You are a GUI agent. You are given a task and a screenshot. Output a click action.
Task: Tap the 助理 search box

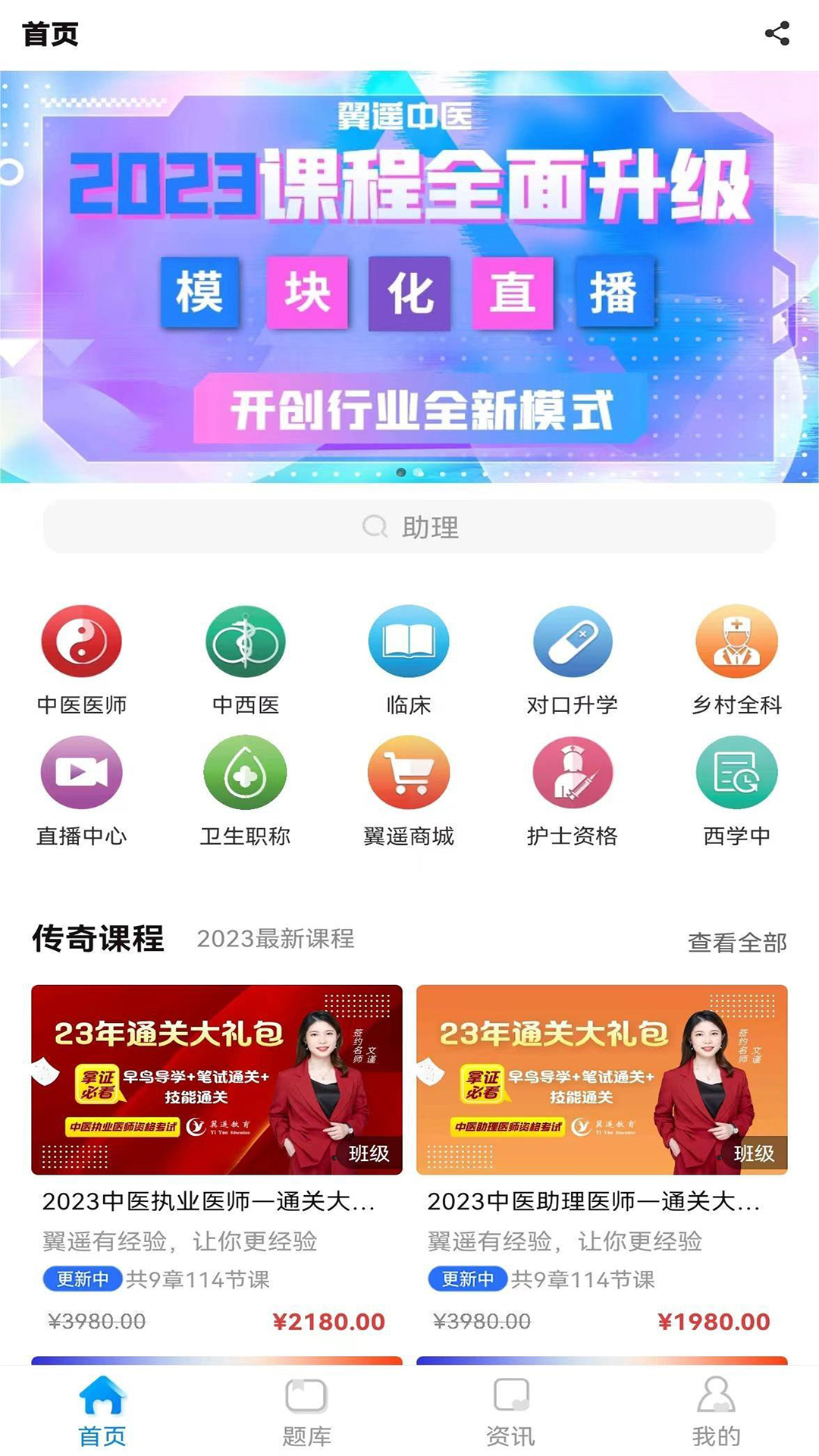pos(409,526)
